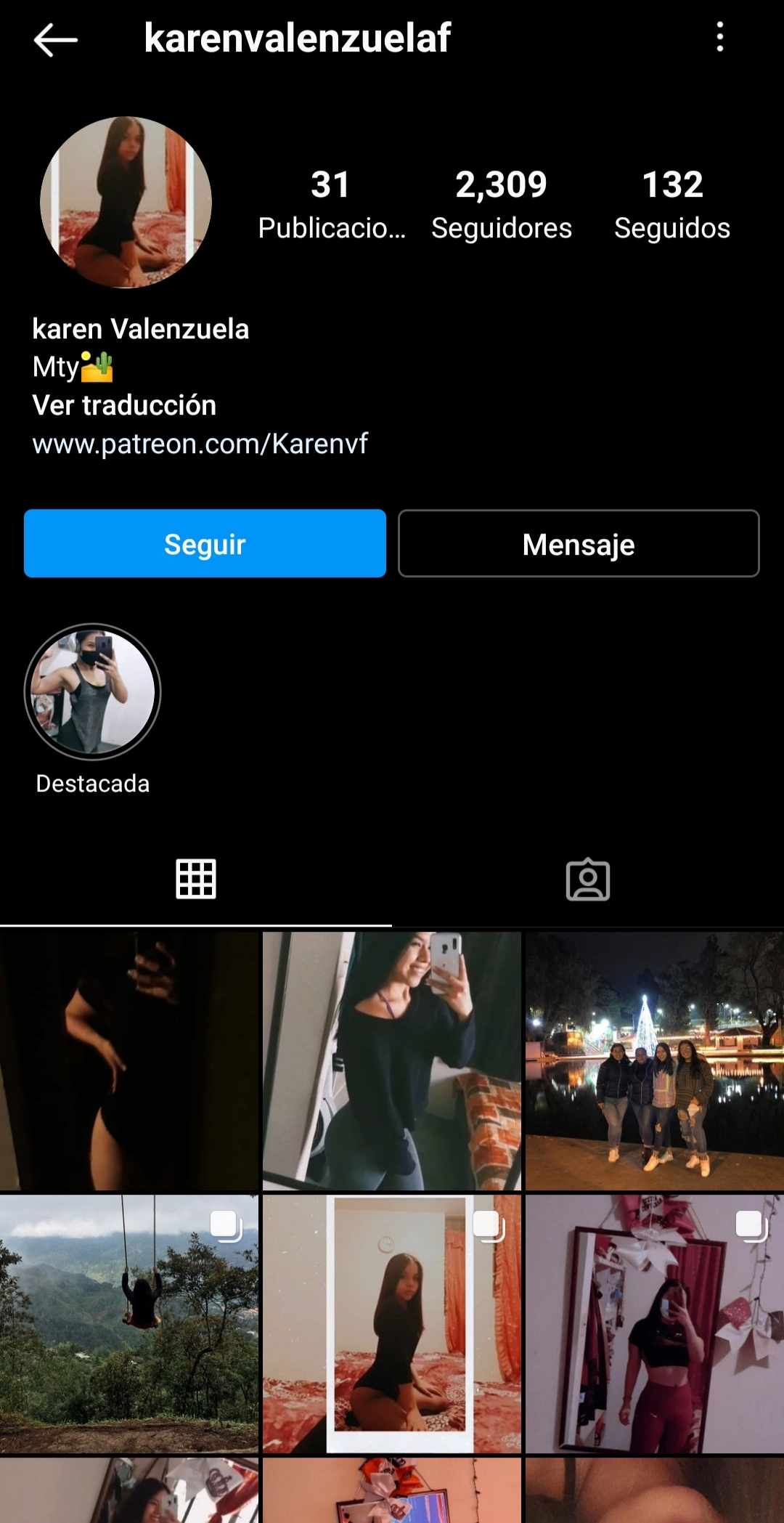Open the profile picture
This screenshot has width=784, height=1523.
[x=126, y=202]
